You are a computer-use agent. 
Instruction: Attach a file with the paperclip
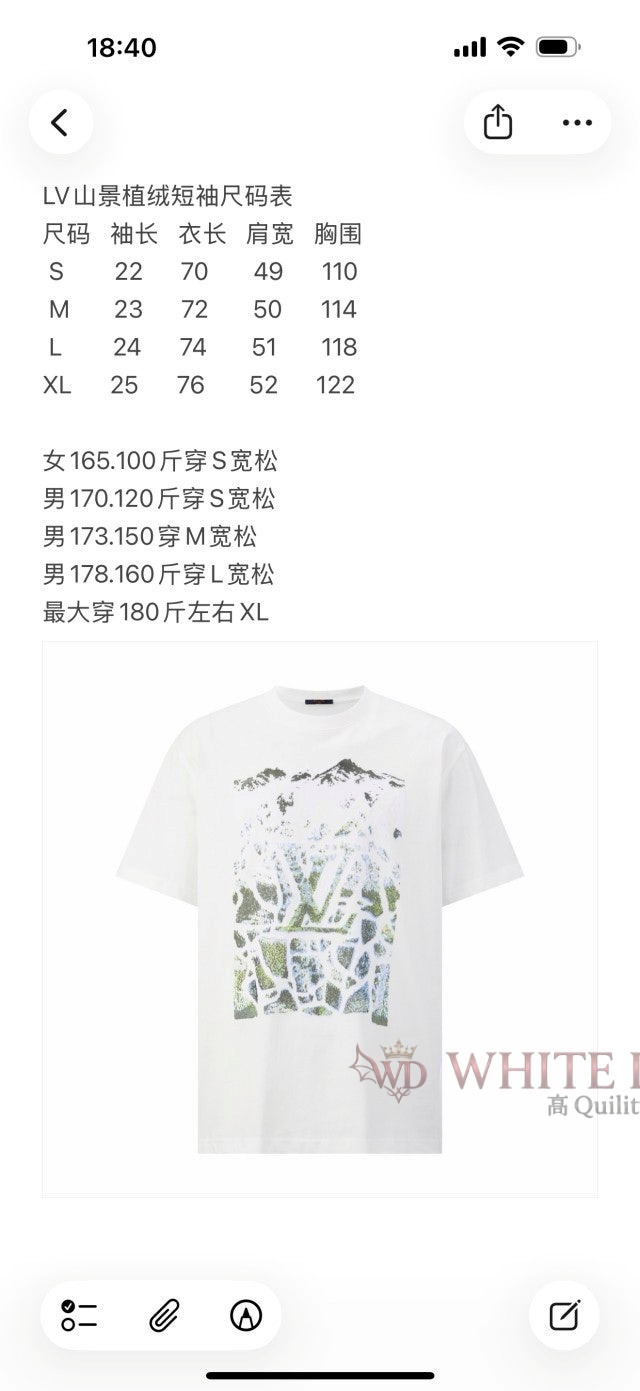pyautogui.click(x=163, y=1315)
